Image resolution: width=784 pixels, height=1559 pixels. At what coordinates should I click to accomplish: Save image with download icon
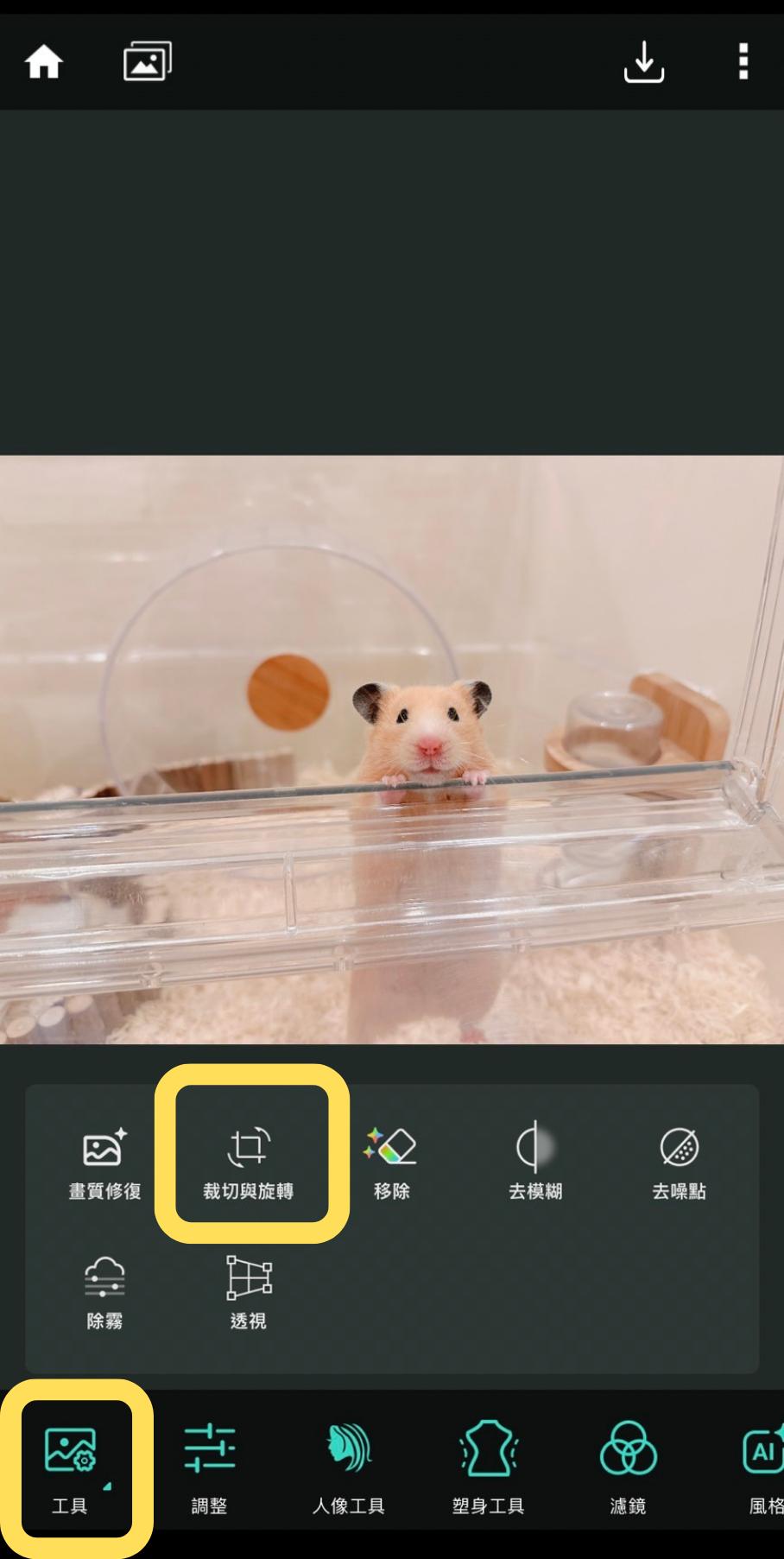[644, 62]
